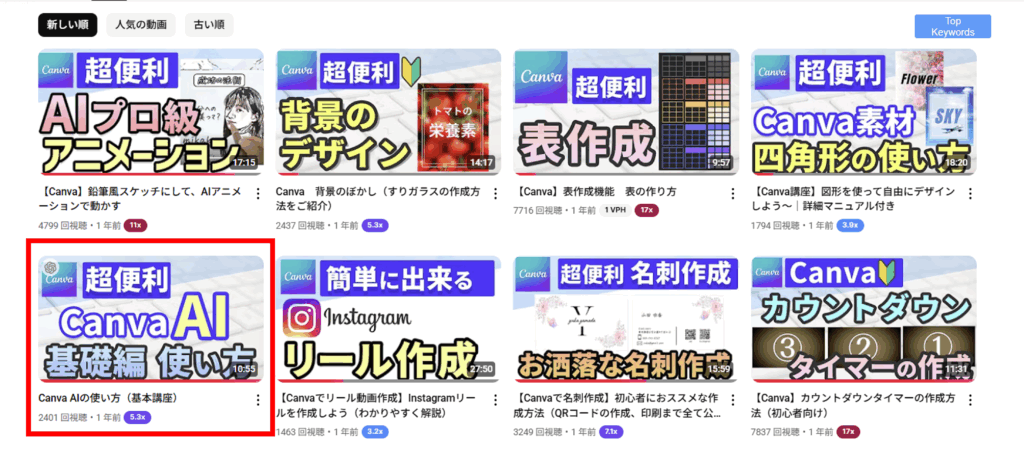Screen dimensions: 1024x451
Task: Open the AIプロ級アニメーション video
Action: click(150, 111)
